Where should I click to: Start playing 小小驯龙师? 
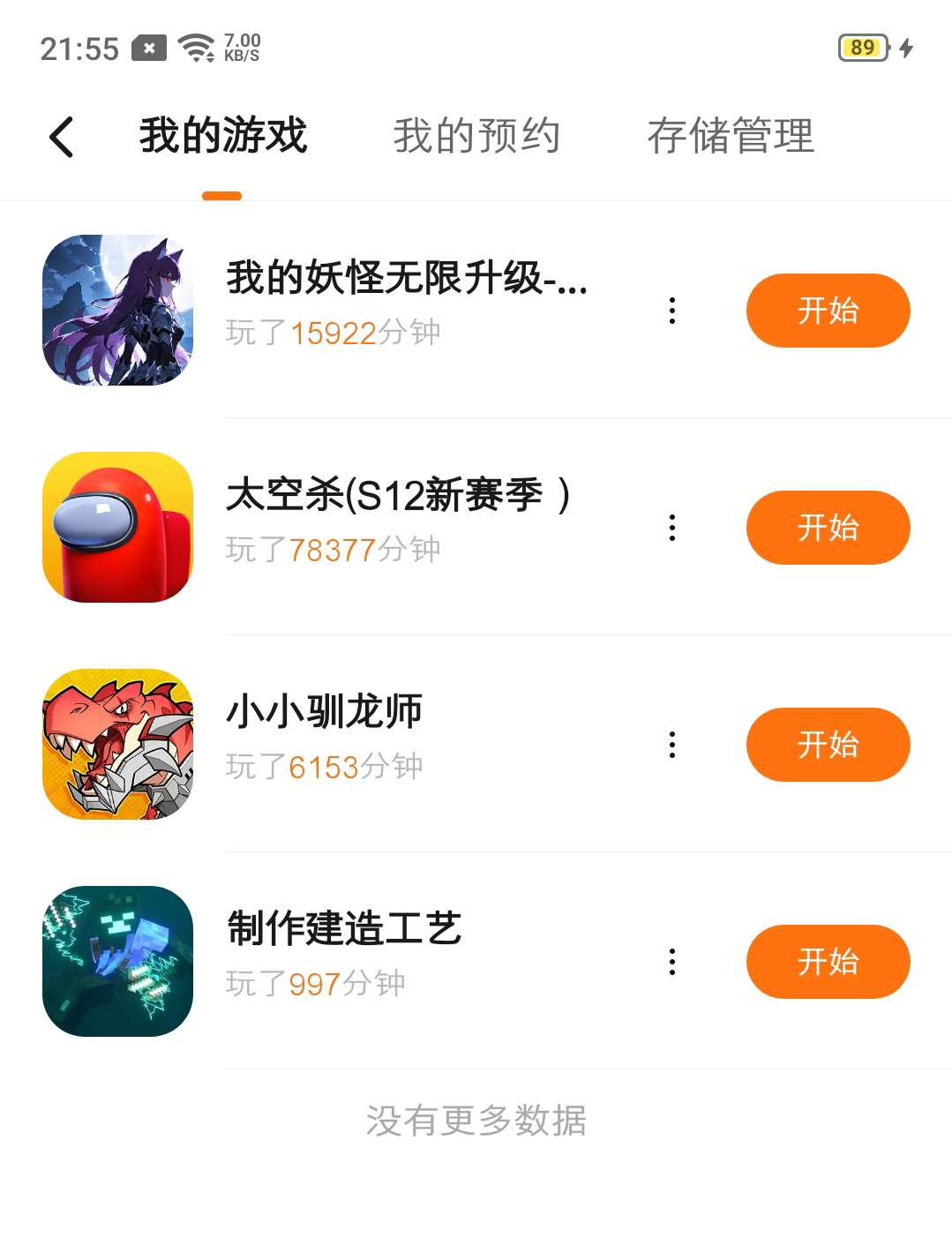coord(827,745)
